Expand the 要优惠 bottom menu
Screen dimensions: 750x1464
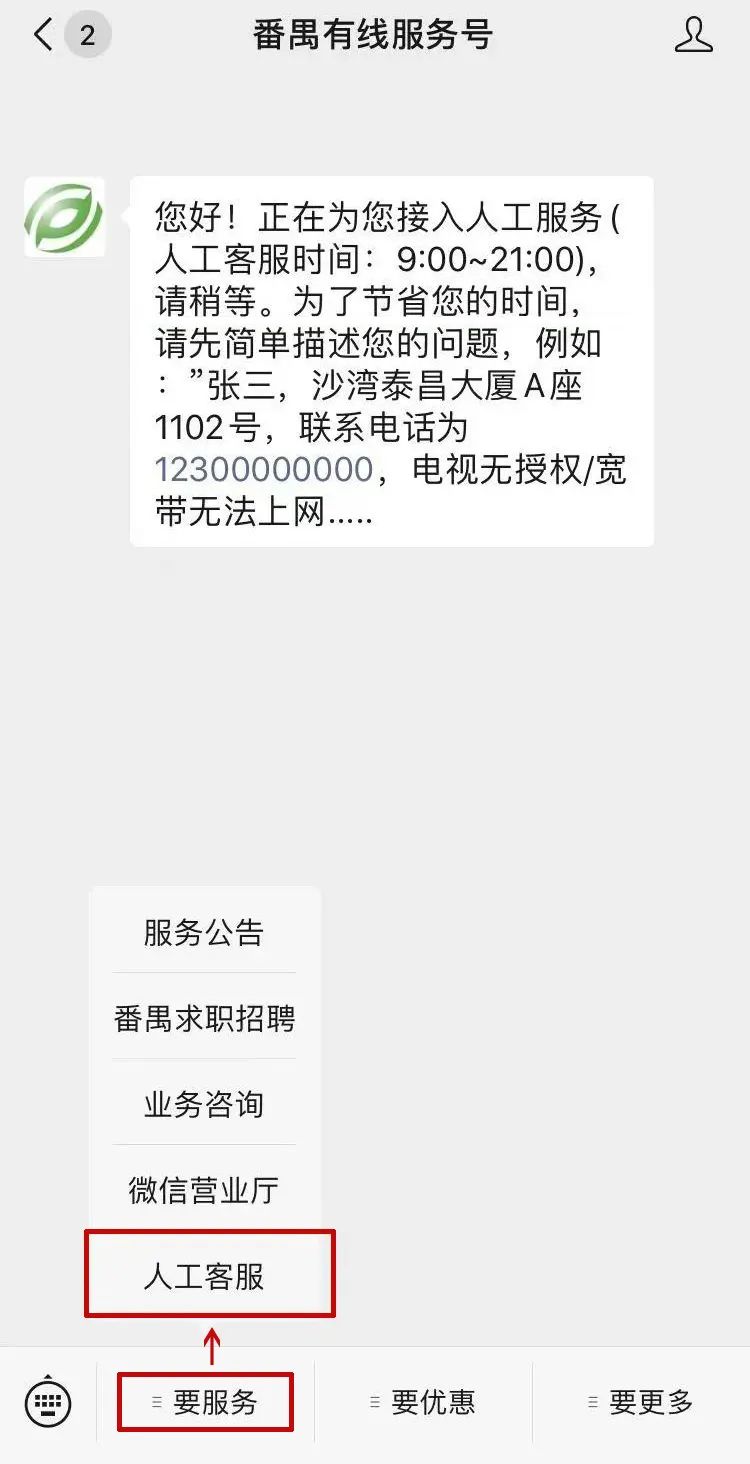tap(430, 1402)
